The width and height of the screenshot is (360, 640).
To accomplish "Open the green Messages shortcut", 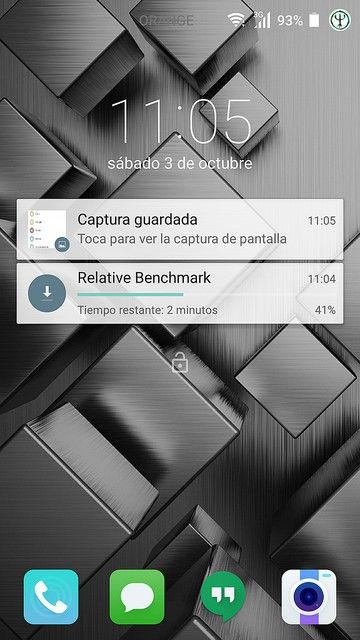I will tap(137, 597).
